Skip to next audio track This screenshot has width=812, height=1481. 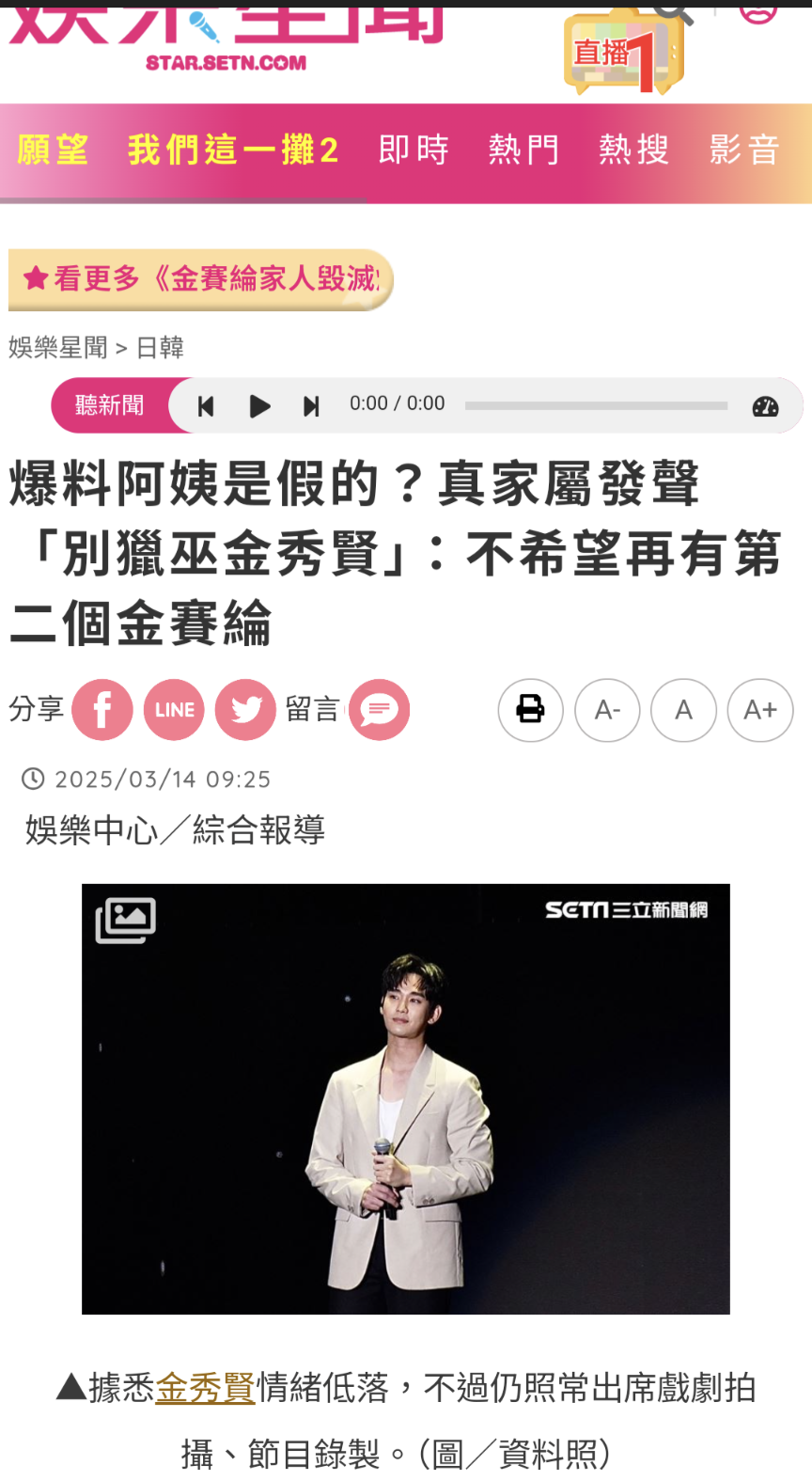(311, 406)
